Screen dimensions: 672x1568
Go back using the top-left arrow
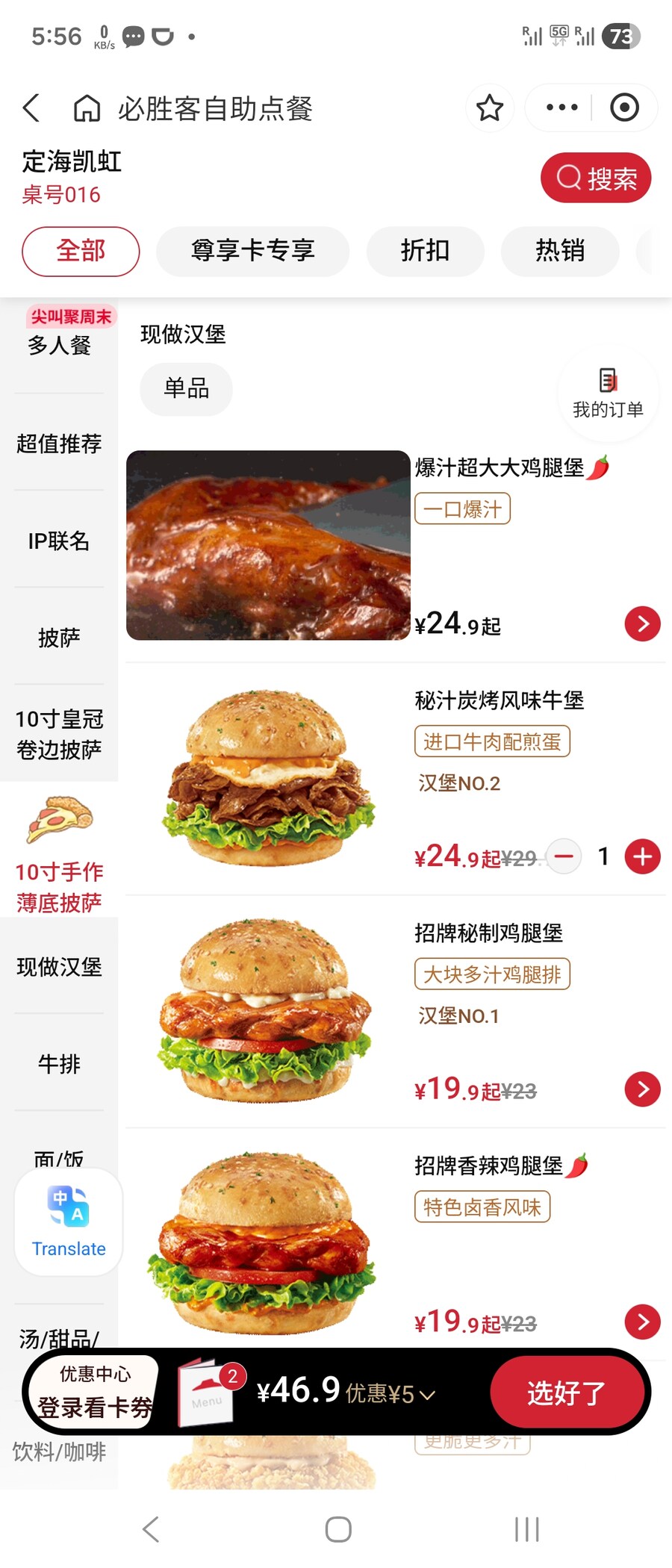[x=31, y=108]
